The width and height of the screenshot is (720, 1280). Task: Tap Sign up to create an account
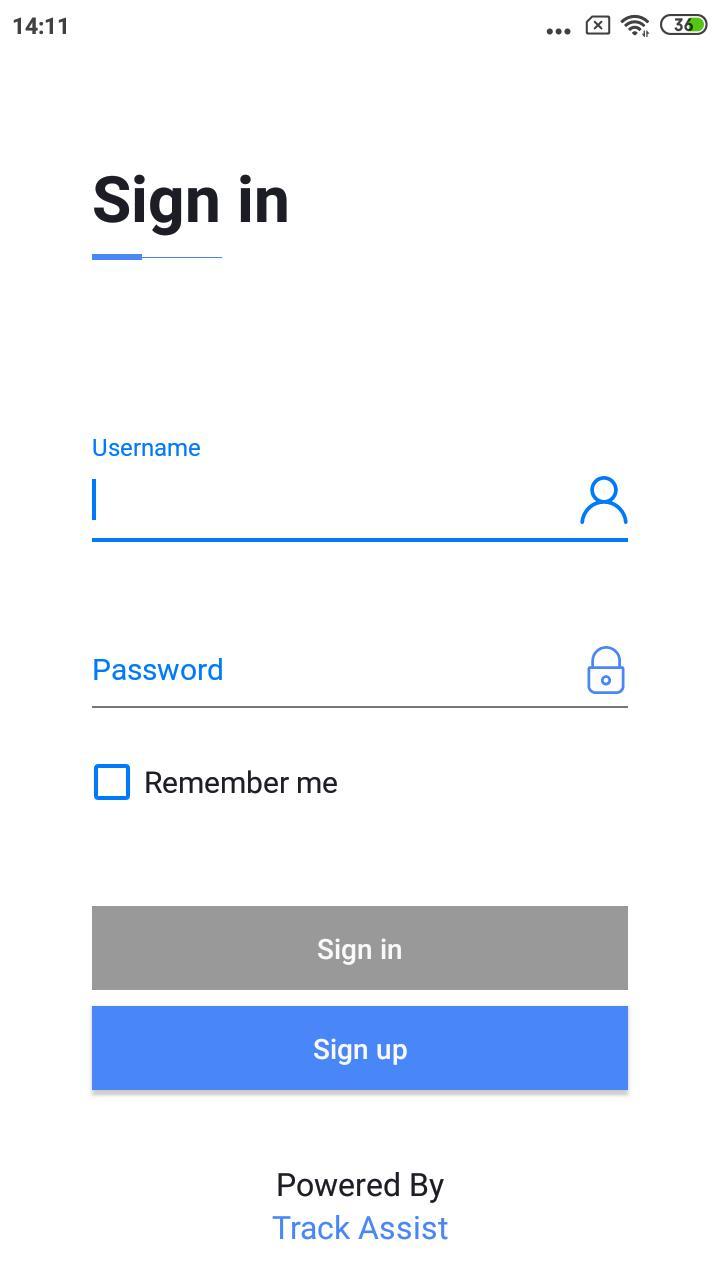pyautogui.click(x=359, y=1048)
